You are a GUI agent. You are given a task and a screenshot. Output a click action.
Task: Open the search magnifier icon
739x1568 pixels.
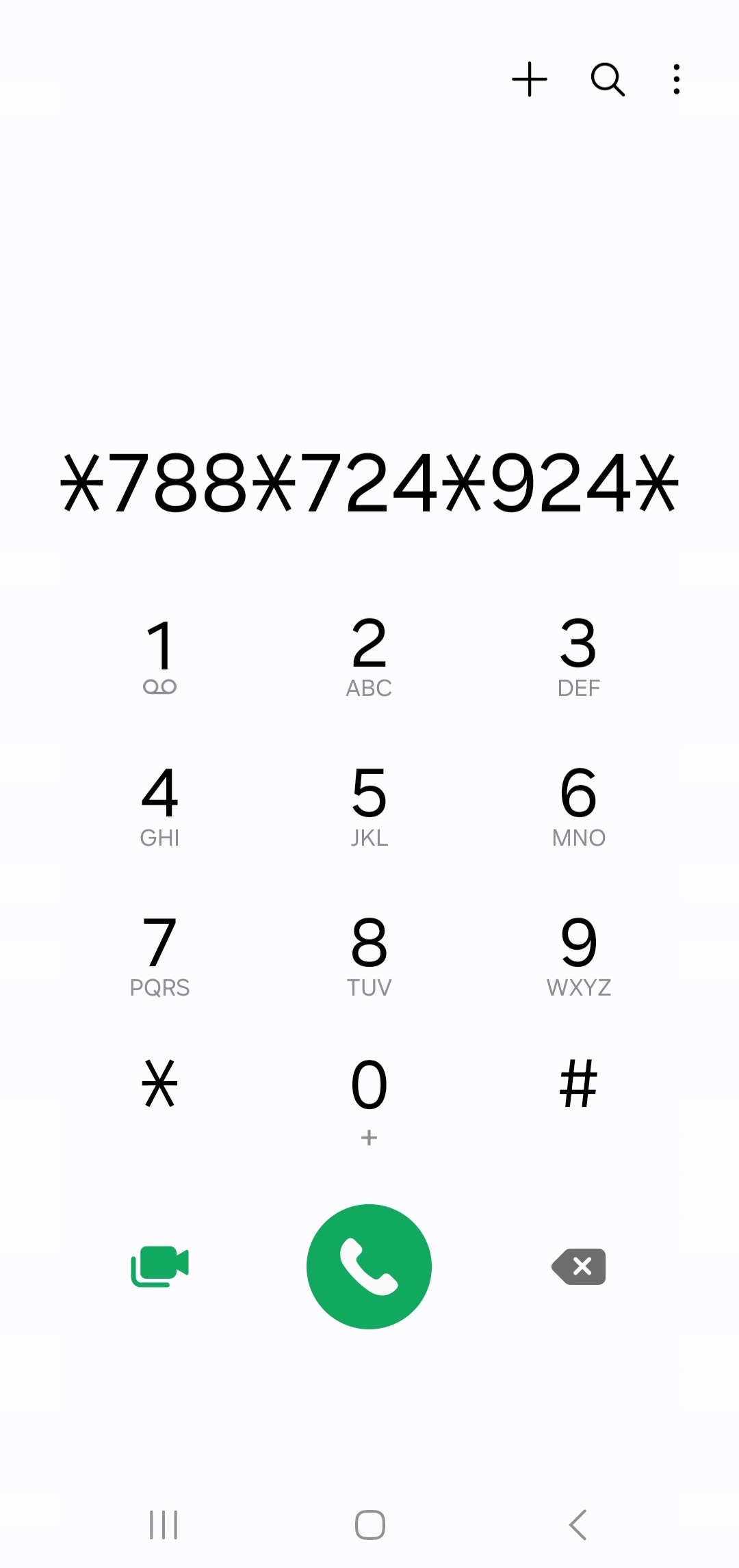click(608, 79)
